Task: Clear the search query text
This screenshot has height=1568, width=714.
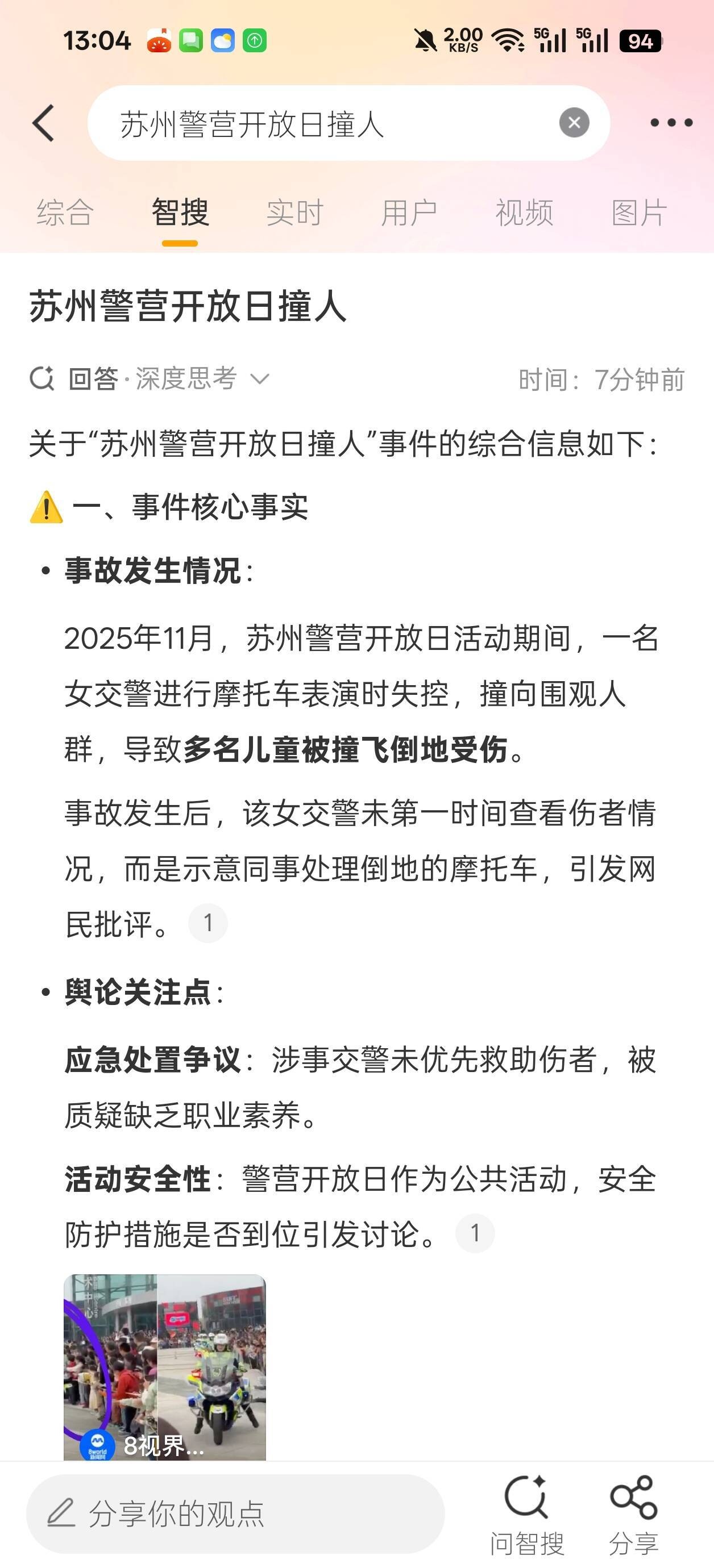Action: tap(574, 123)
